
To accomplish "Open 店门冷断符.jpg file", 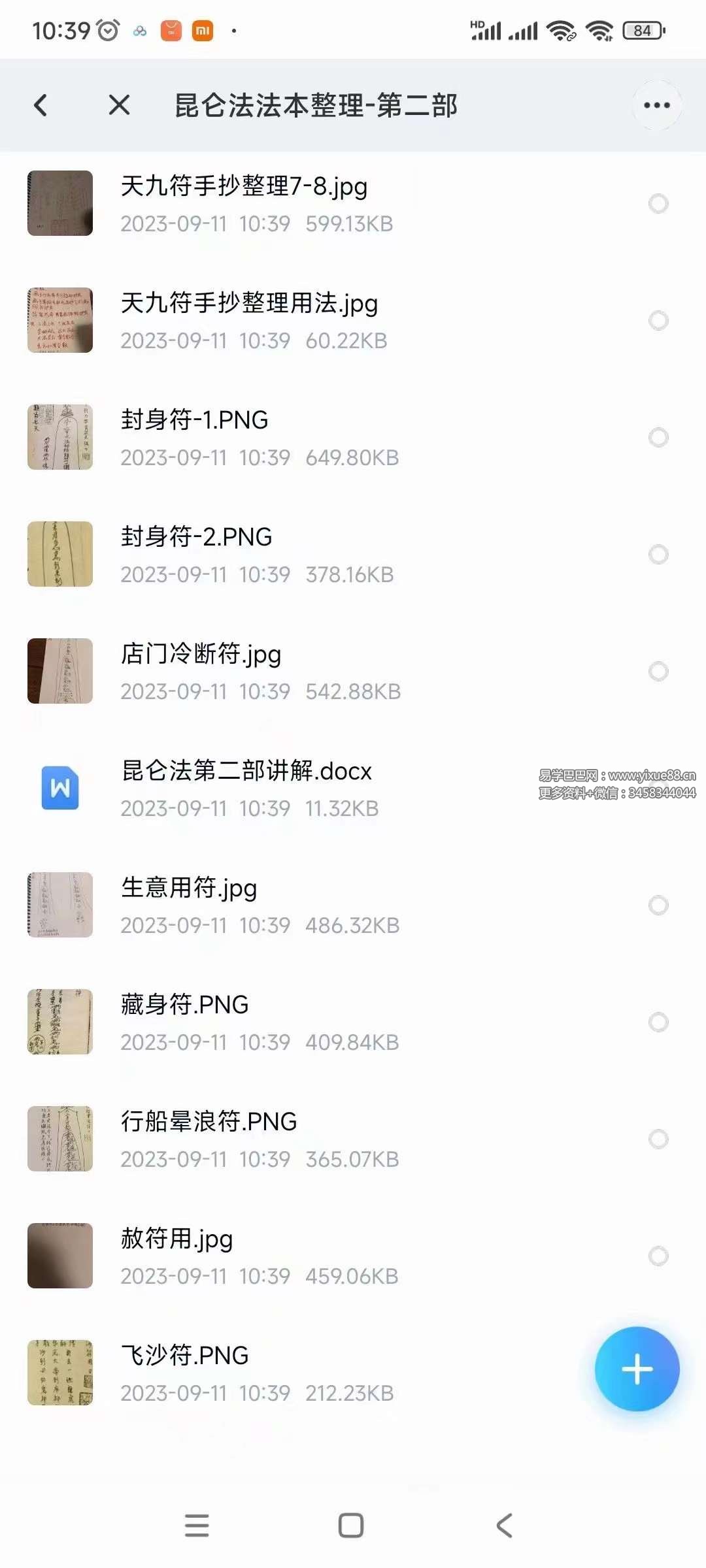I will (x=201, y=655).
